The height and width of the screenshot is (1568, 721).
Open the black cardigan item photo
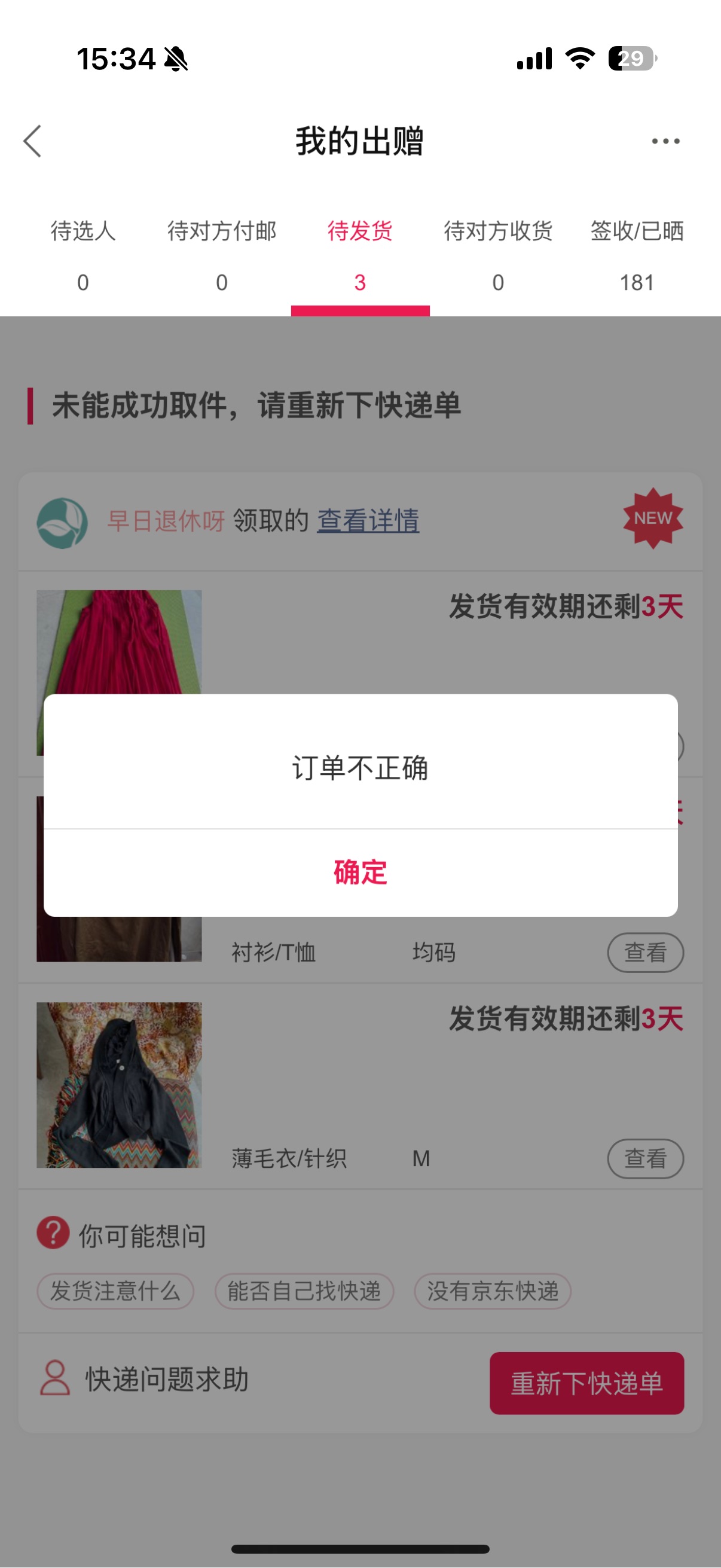pos(119,1085)
